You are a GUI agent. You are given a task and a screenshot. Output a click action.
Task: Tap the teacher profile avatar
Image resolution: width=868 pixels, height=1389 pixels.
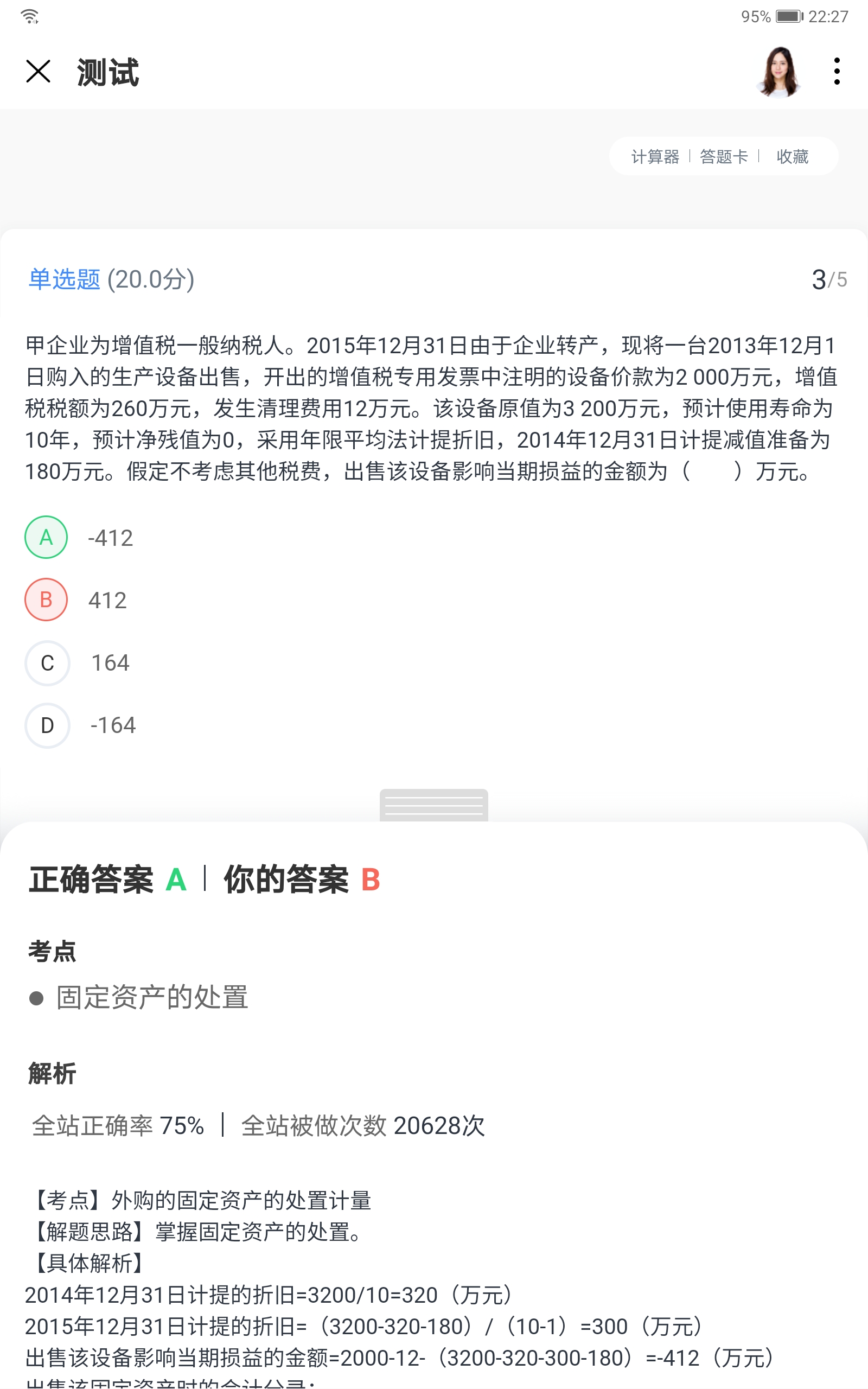click(x=779, y=72)
